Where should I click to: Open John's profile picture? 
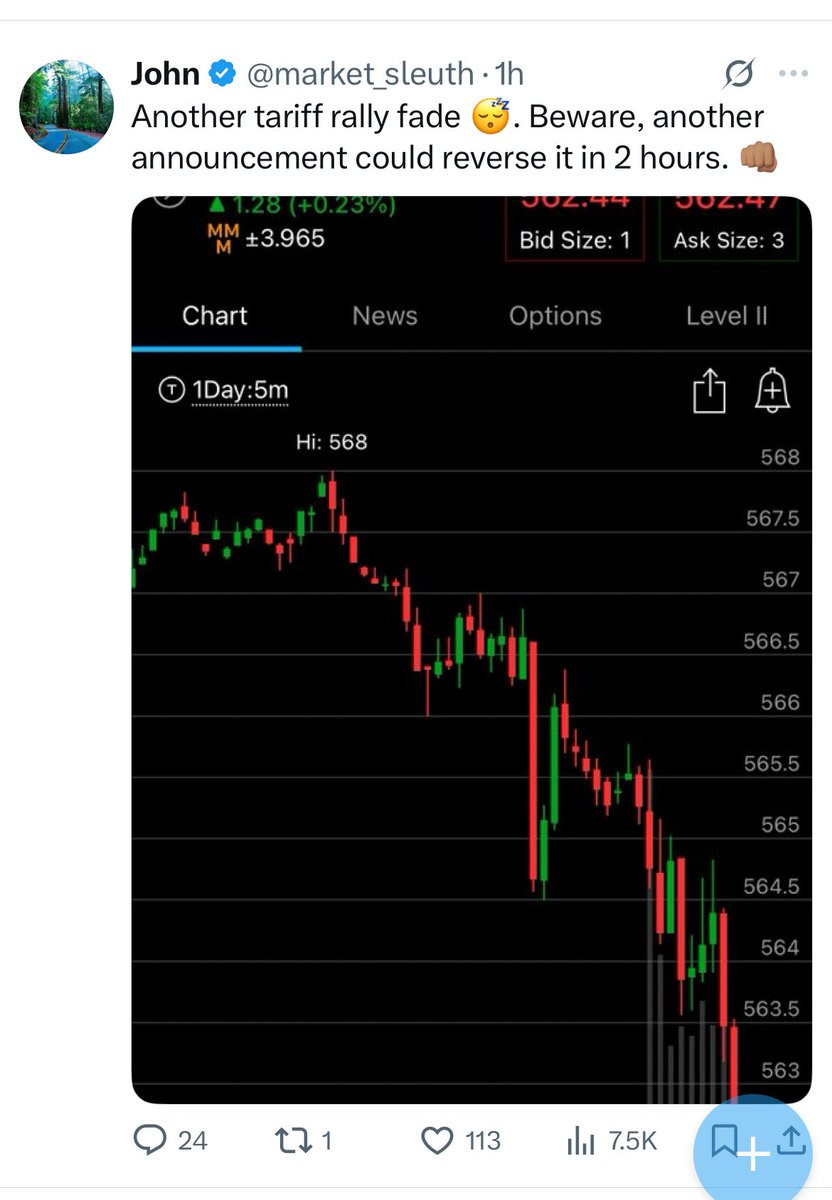67,107
